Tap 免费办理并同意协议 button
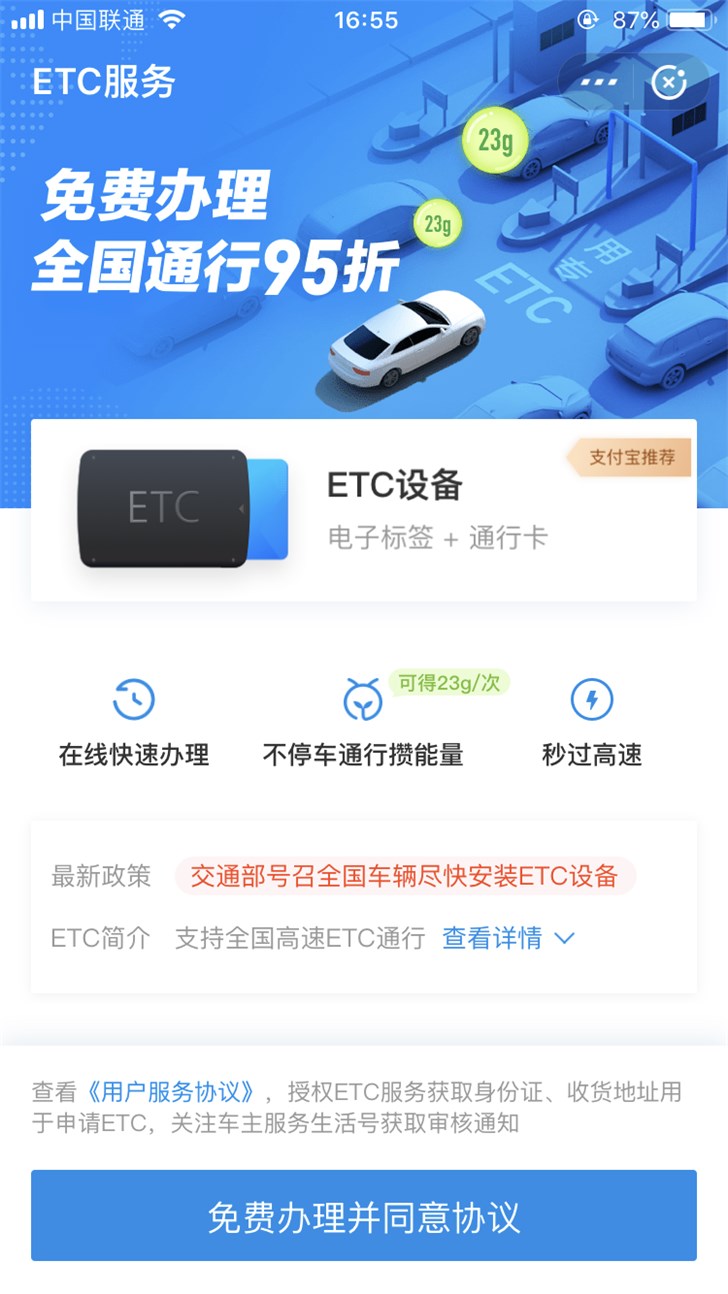 point(364,1216)
